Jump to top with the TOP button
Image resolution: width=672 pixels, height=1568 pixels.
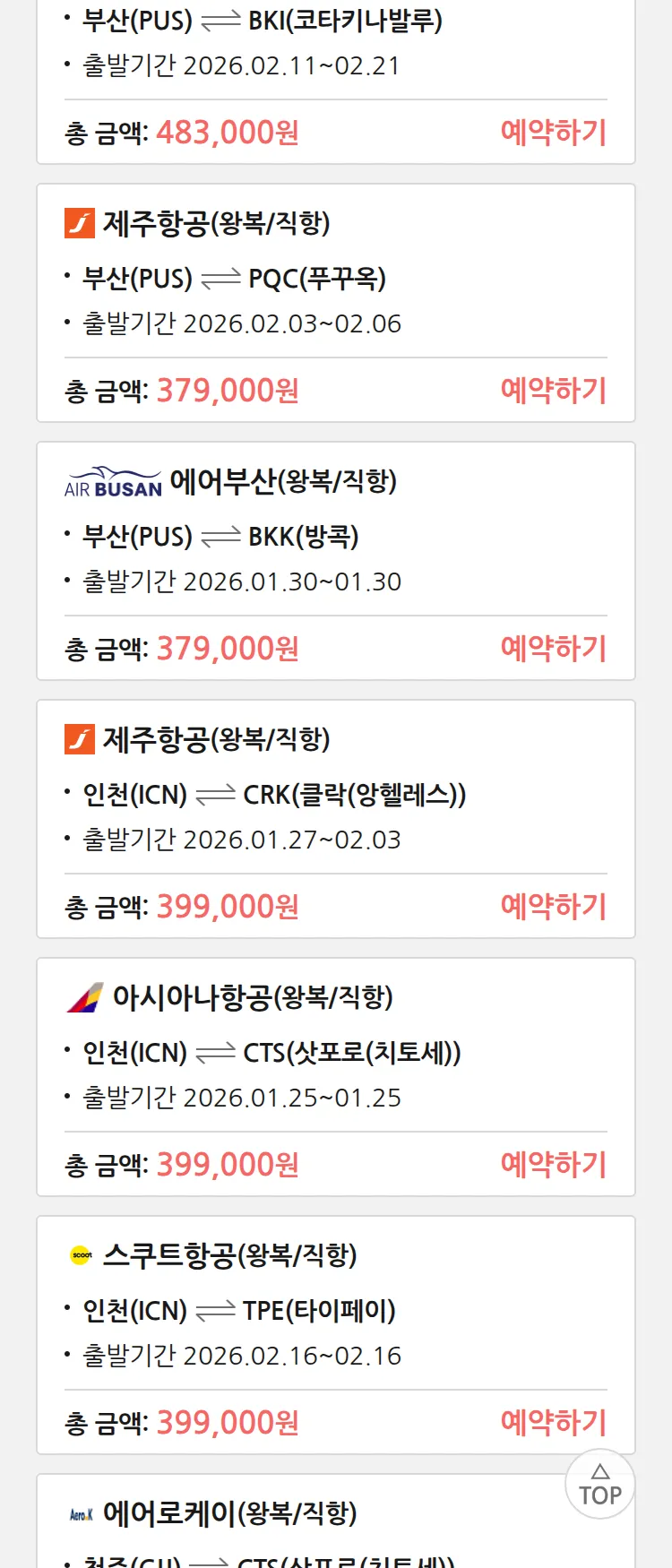[x=599, y=1485]
